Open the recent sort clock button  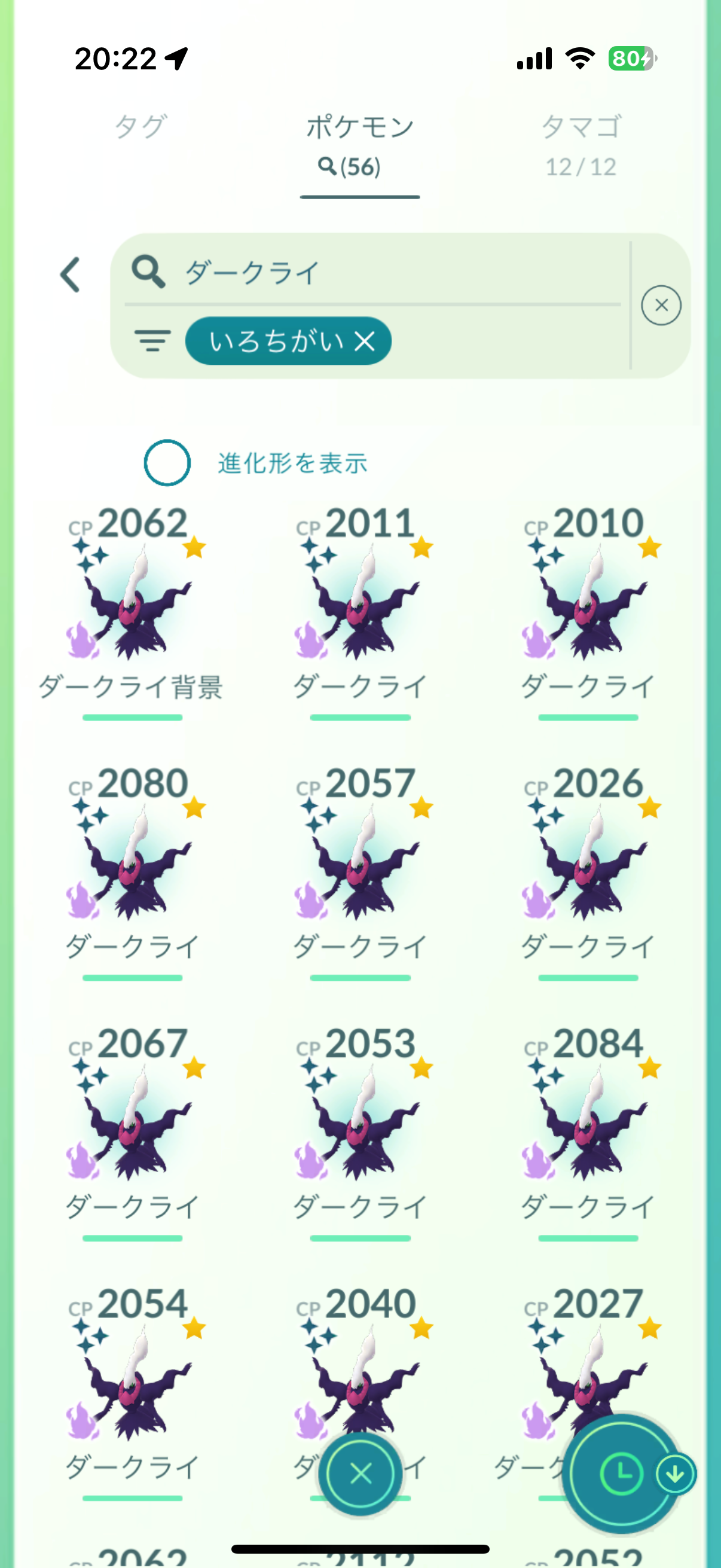coord(621,1474)
